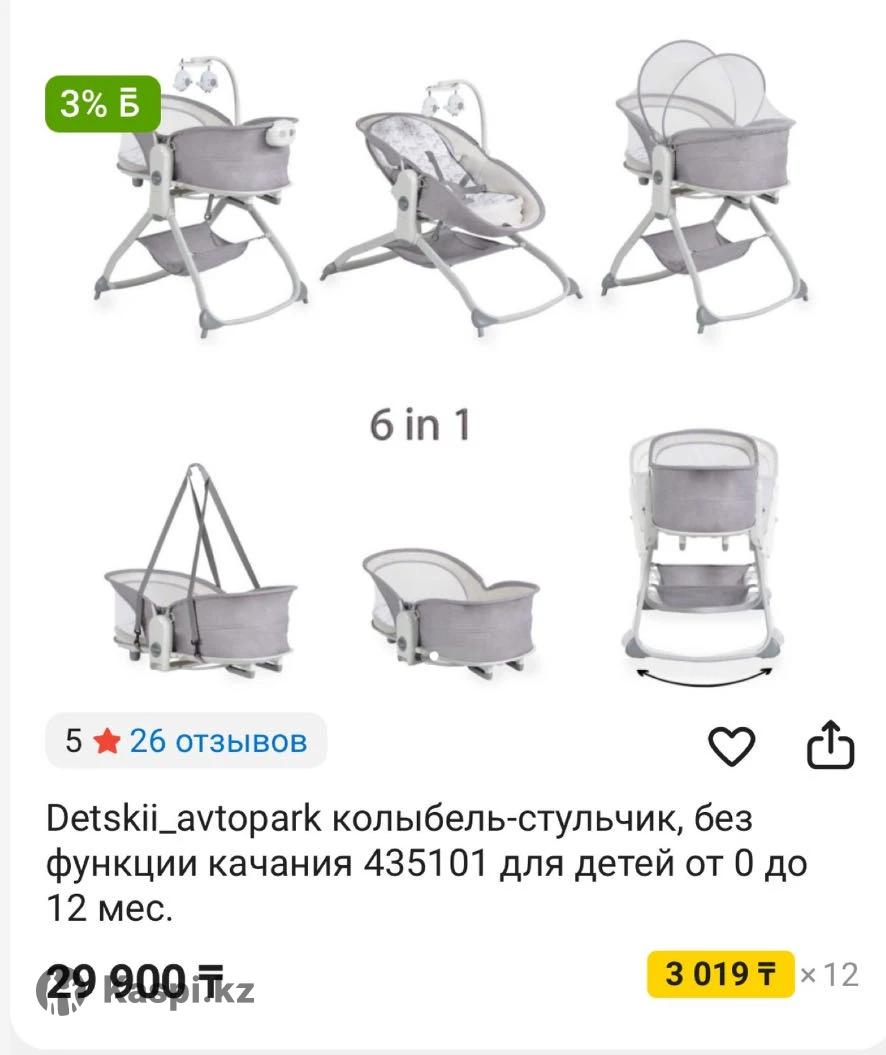Share this product listing
Image resolution: width=886 pixels, height=1055 pixels.
pos(830,746)
